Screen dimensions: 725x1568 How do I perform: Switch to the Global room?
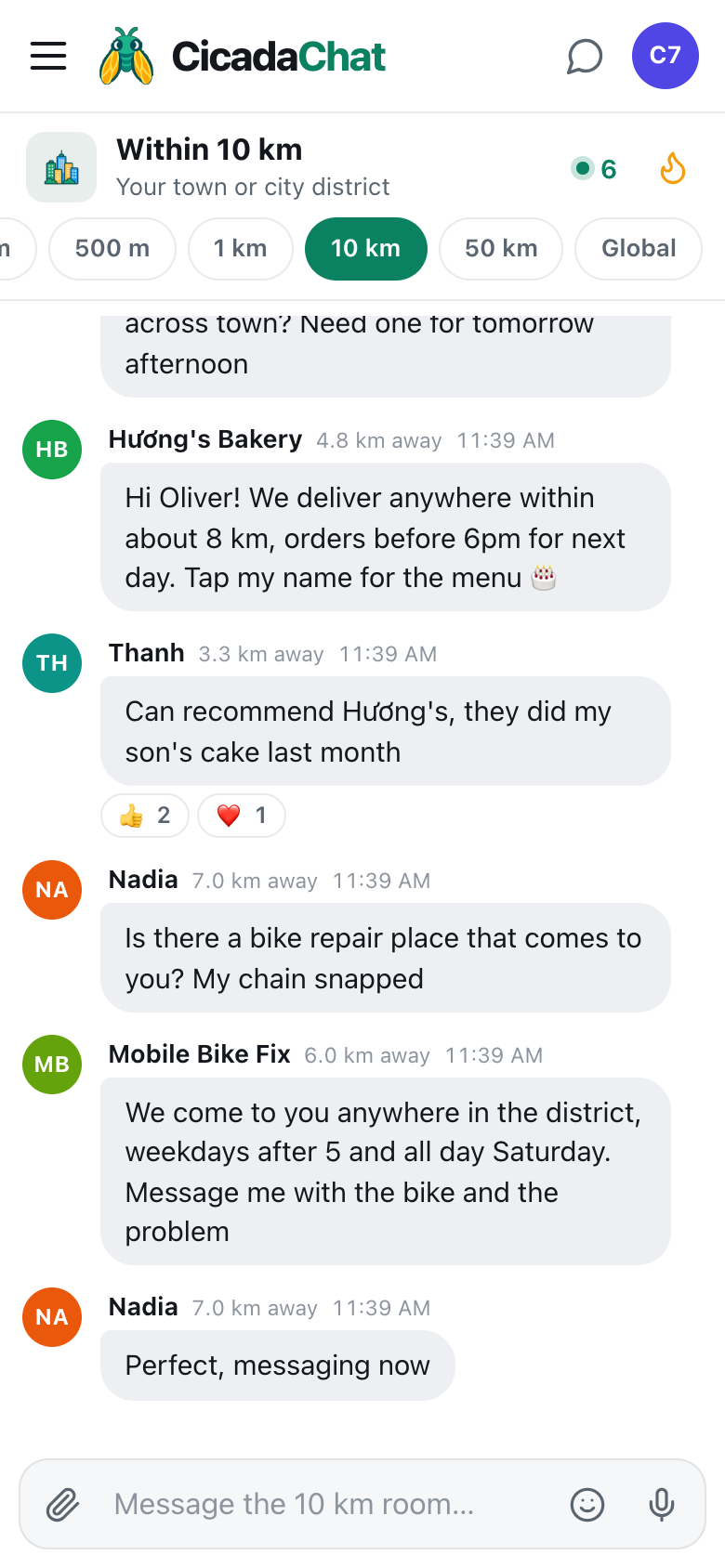[x=639, y=248]
